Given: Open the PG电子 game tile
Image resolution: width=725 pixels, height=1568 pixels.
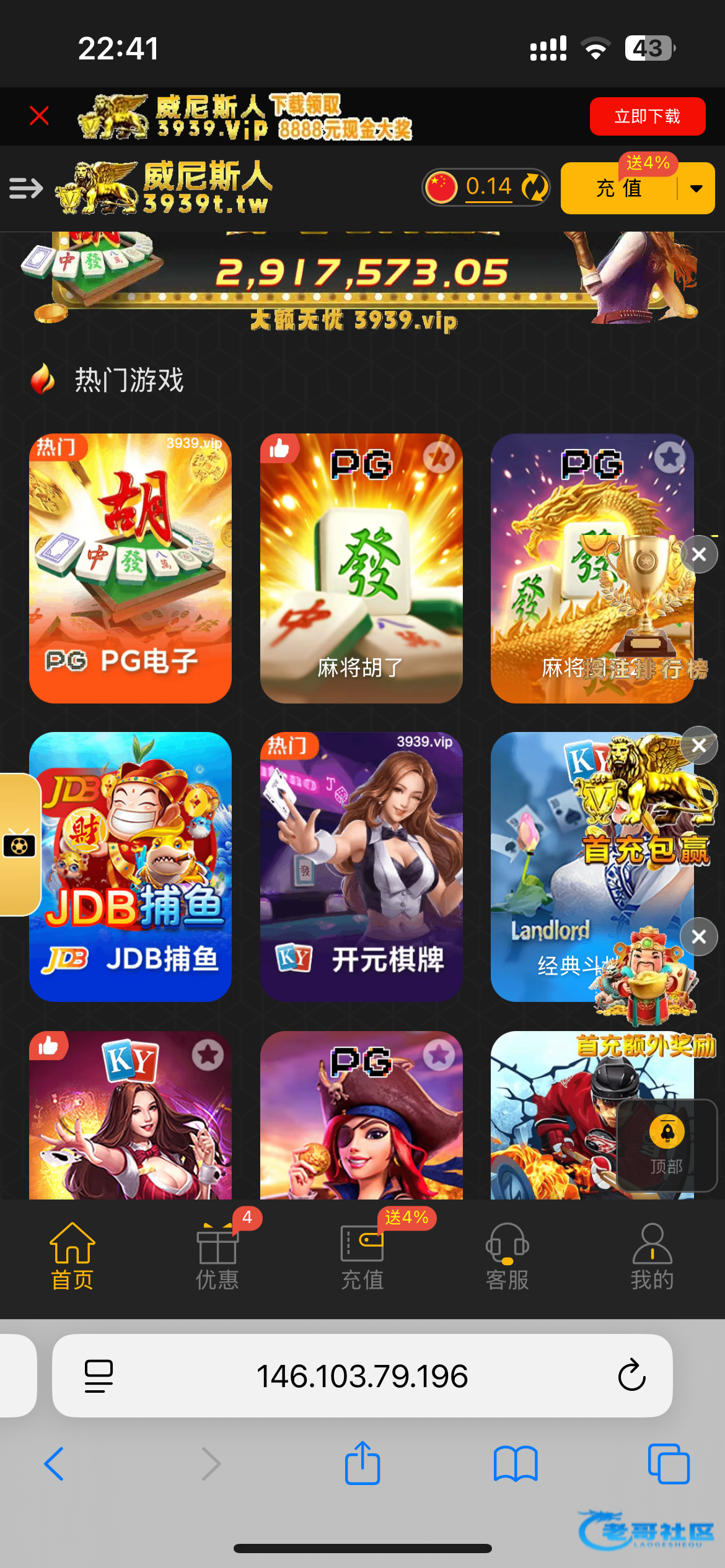Looking at the screenshot, I should point(130,568).
